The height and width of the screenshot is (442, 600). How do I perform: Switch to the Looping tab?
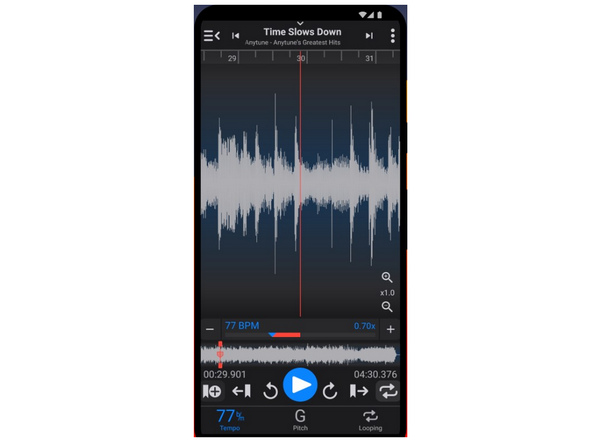(x=370, y=420)
